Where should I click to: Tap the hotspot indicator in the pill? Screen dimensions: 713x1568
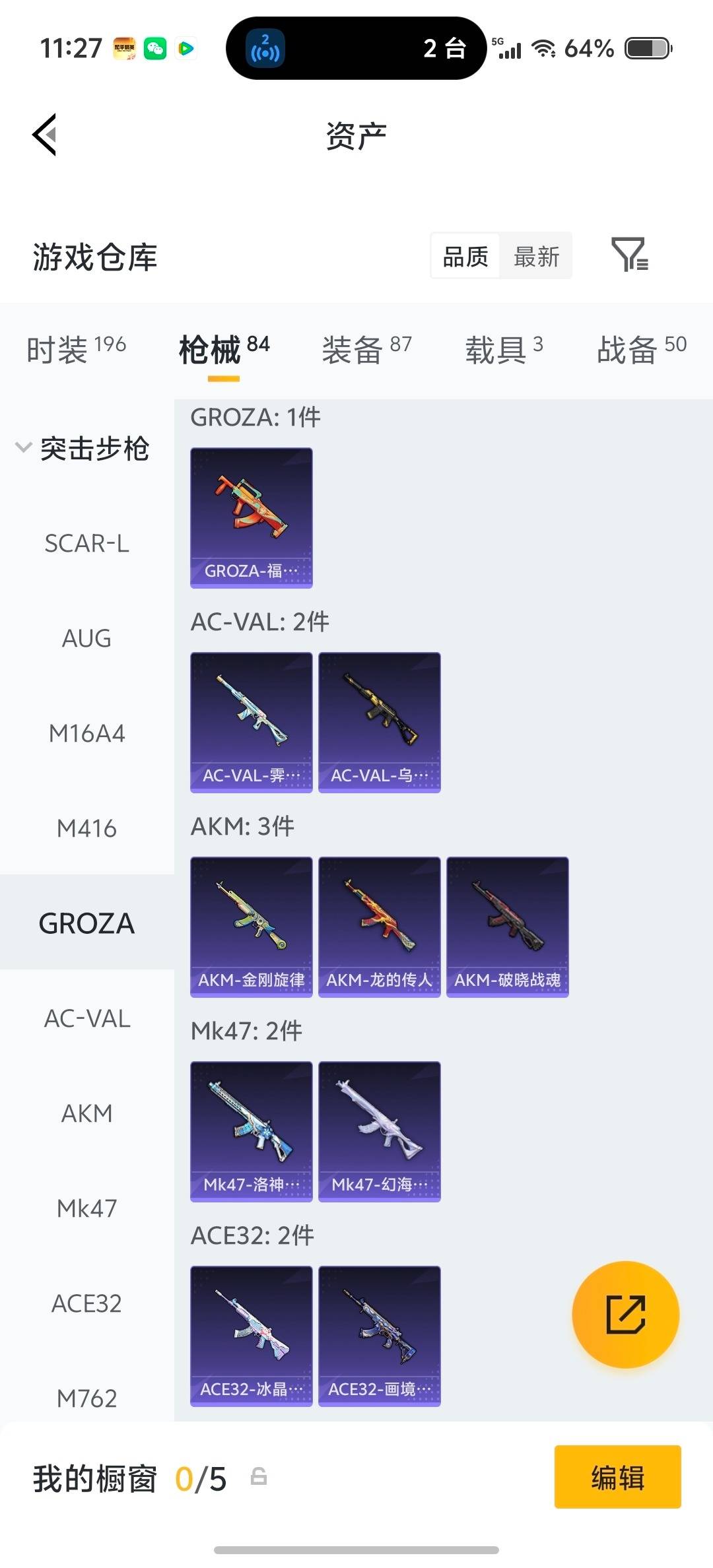tap(267, 48)
